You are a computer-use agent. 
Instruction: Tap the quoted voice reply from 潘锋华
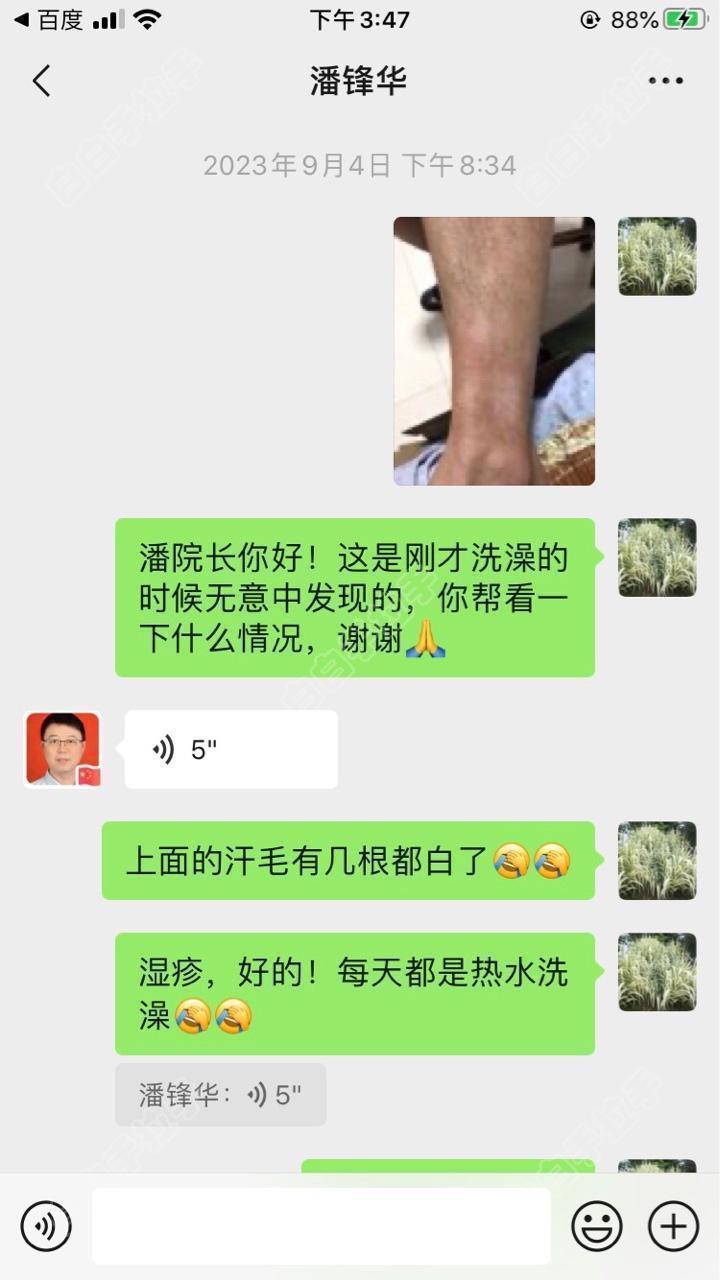[x=221, y=1095]
